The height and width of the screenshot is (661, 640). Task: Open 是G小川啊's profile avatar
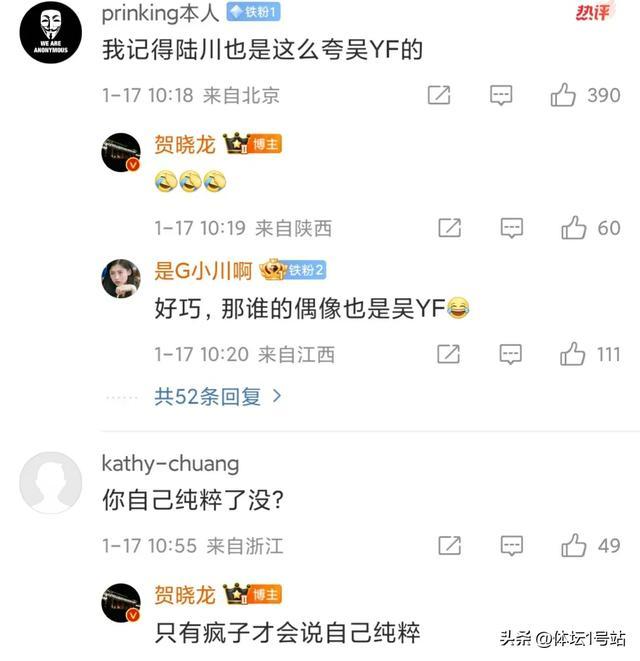pos(121,278)
